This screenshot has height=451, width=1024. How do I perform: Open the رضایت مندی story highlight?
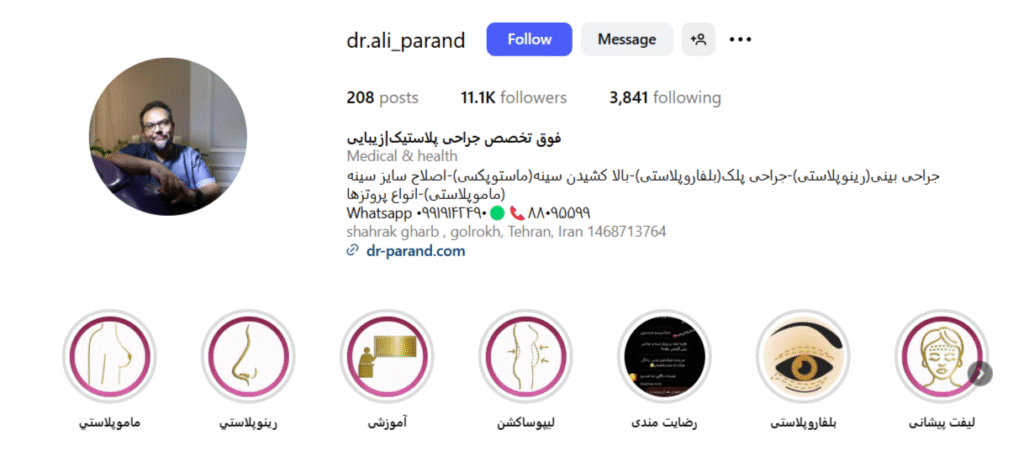click(x=664, y=358)
